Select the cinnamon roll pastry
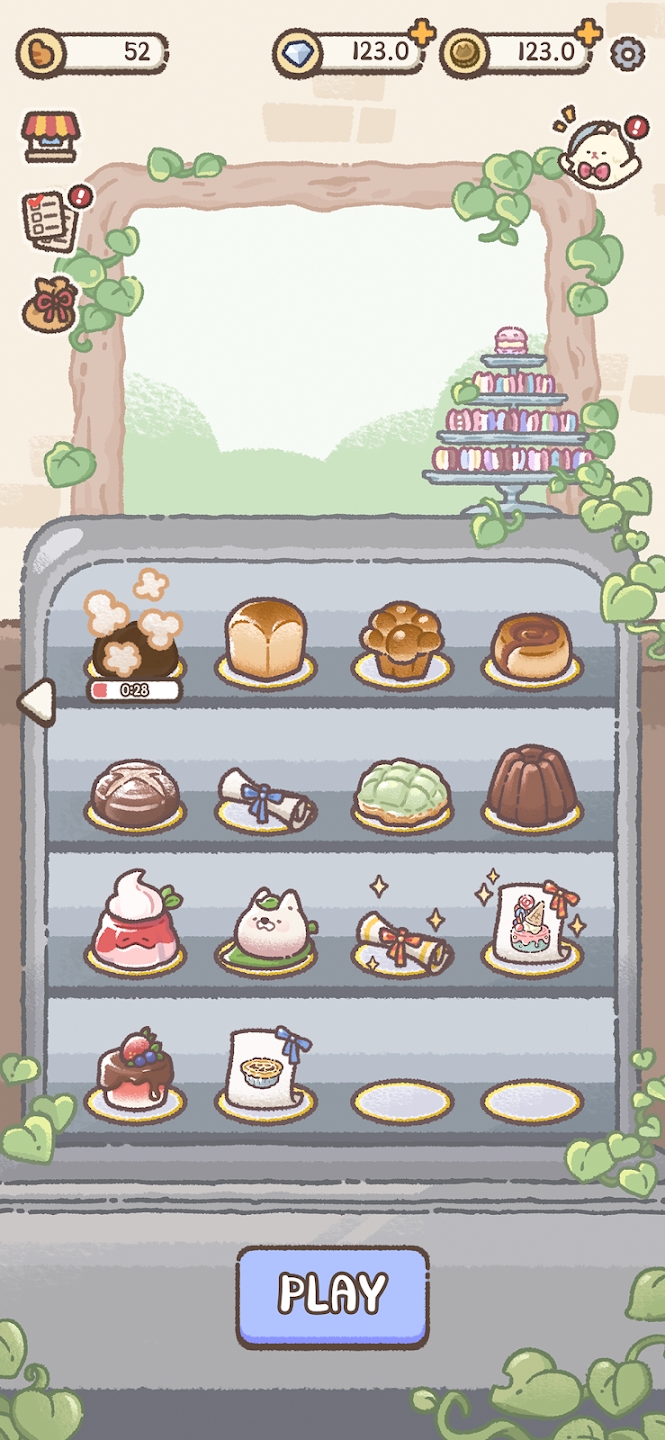 coord(531,645)
